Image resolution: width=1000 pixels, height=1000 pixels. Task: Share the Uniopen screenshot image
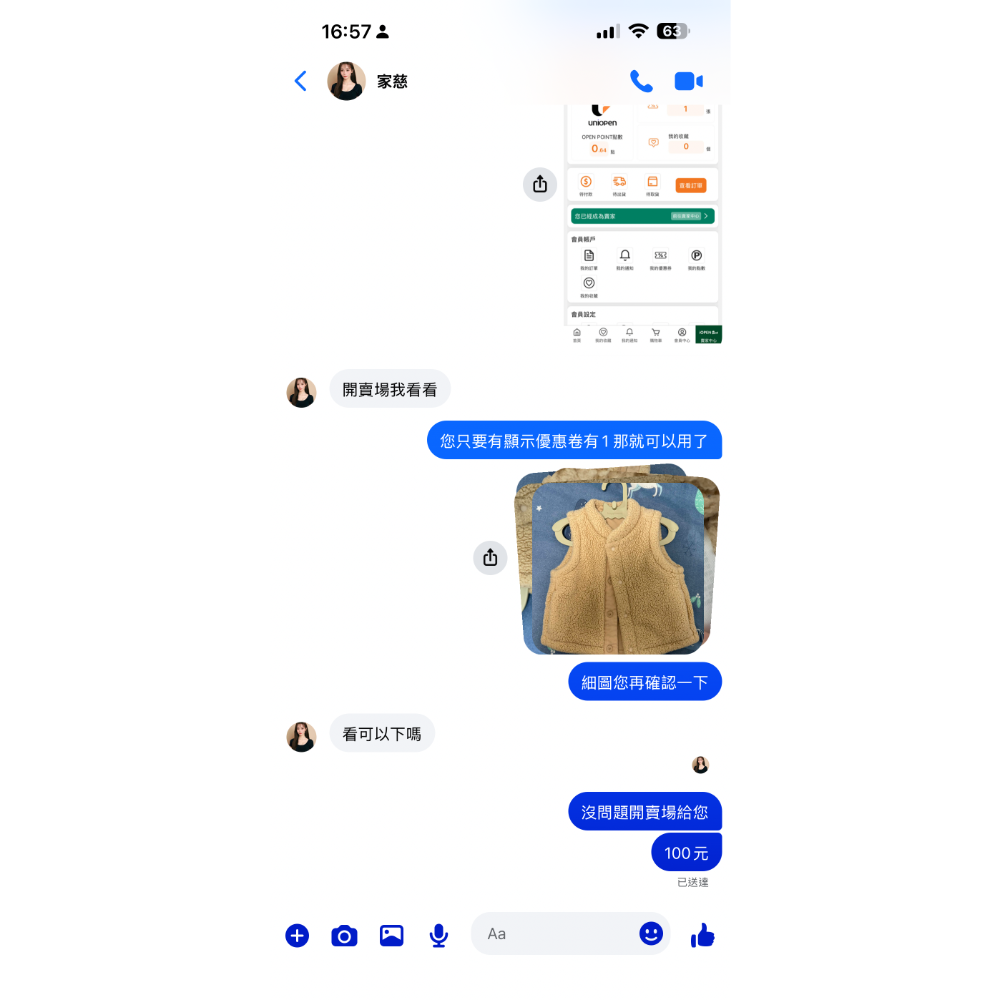(540, 184)
